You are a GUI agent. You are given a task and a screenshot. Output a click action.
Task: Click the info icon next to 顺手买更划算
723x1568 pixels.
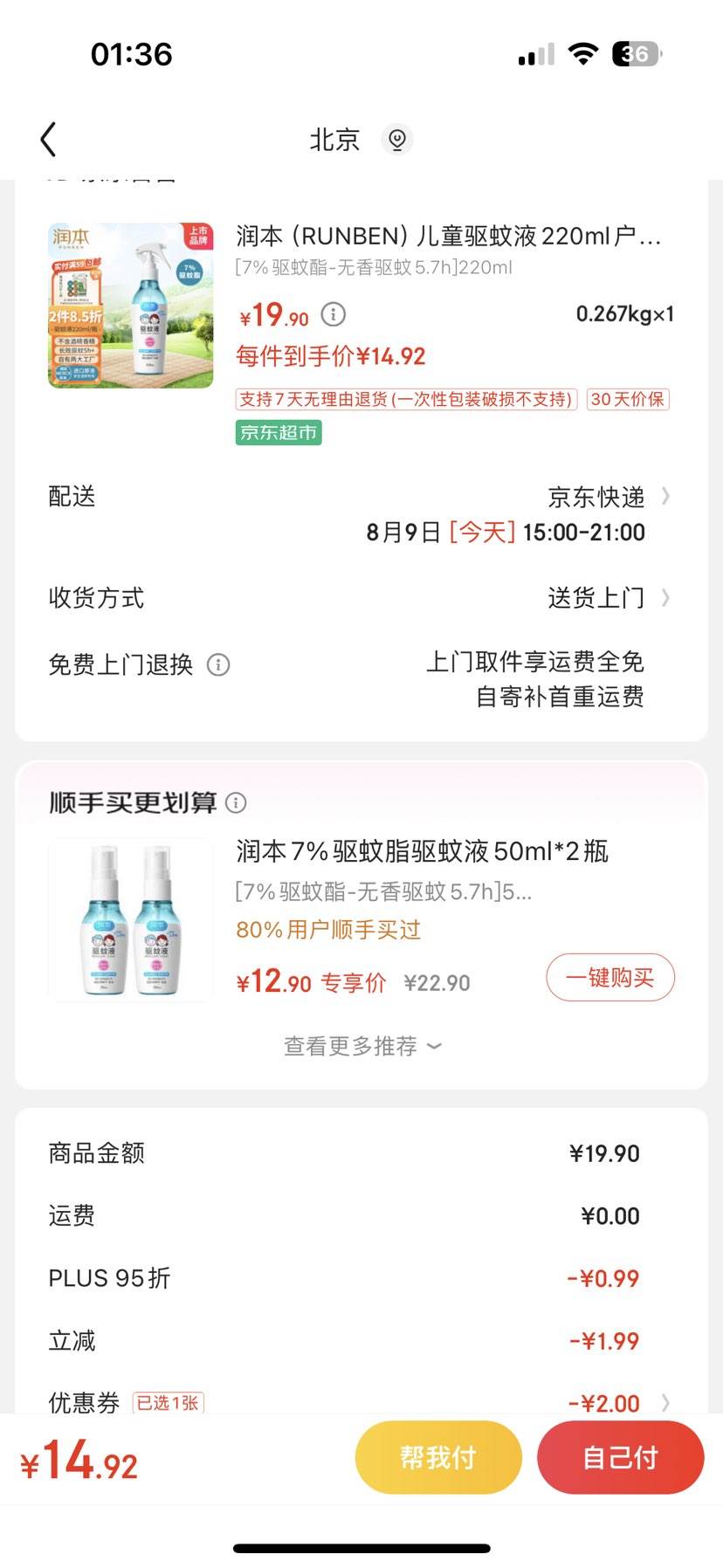[x=236, y=801]
